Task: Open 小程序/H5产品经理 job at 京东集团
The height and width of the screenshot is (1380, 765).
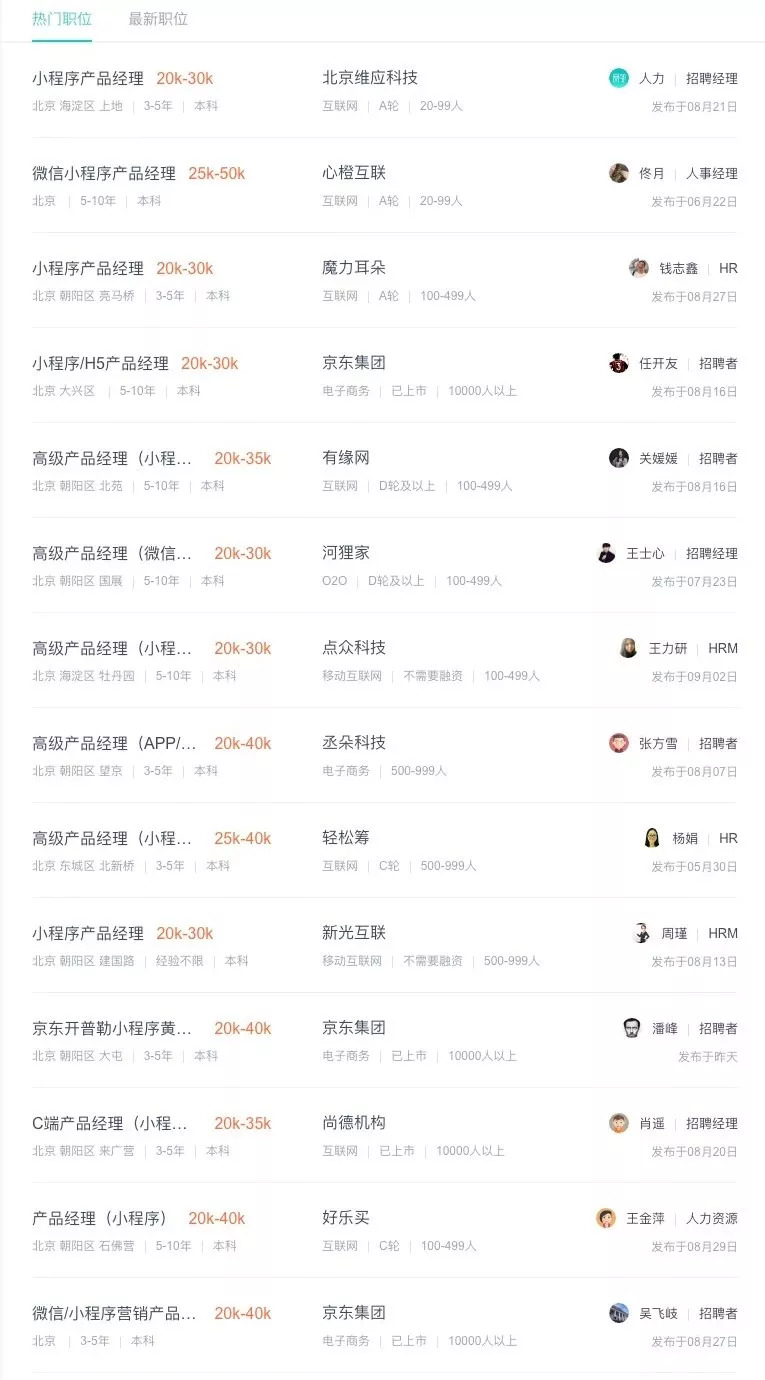Action: (100, 363)
